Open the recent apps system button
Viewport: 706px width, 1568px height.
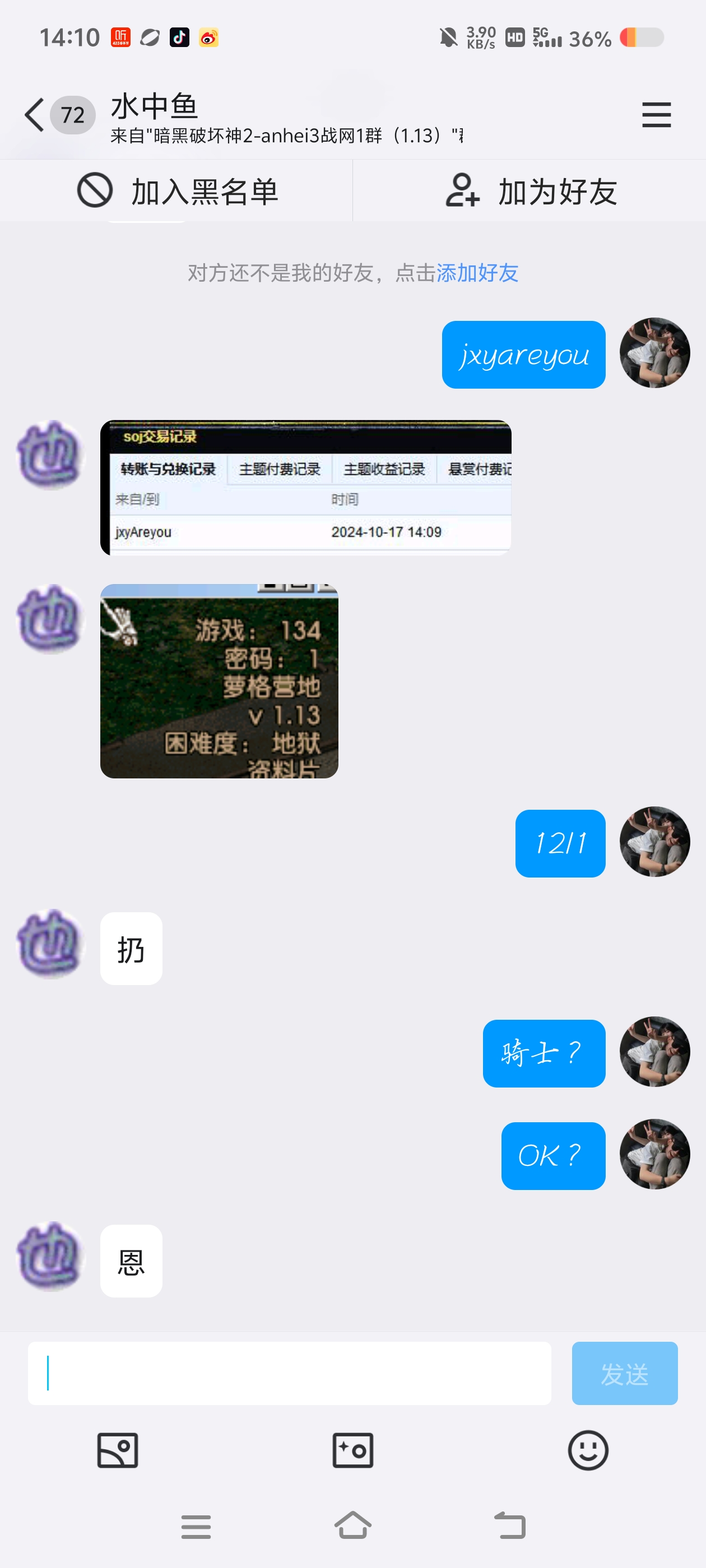click(x=196, y=1527)
